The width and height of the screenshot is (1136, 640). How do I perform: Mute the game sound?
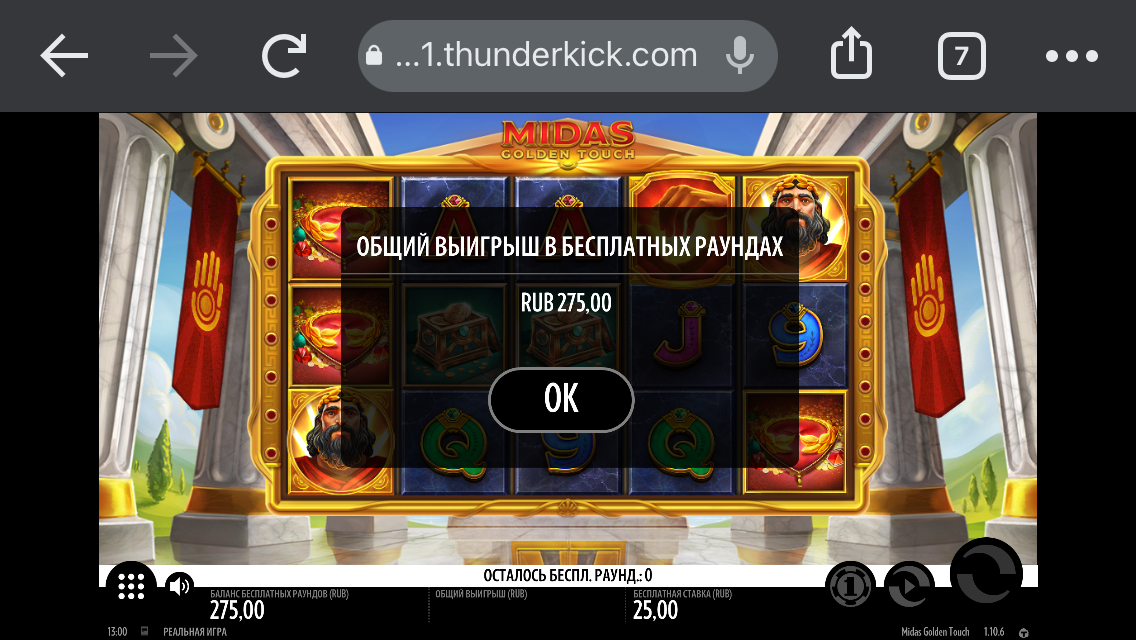179,585
